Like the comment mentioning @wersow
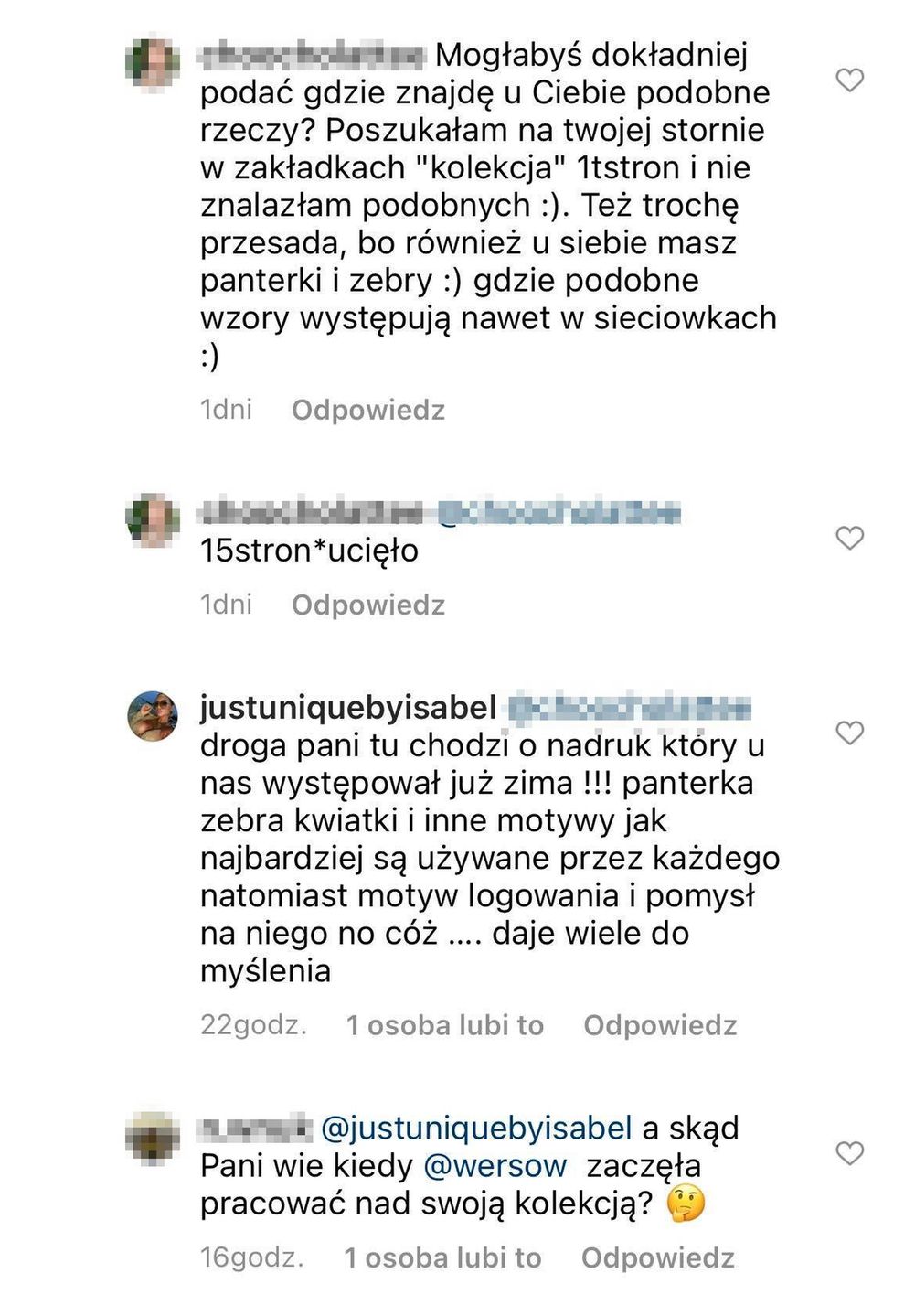This screenshot has height=1316, width=915. point(850,1153)
